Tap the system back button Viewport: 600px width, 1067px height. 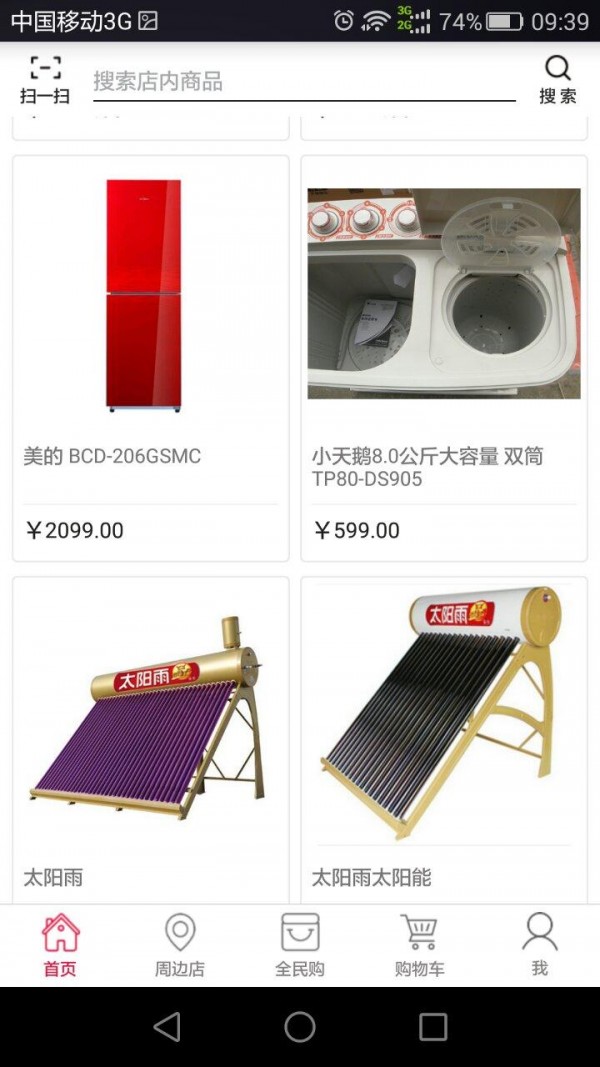[167, 1026]
